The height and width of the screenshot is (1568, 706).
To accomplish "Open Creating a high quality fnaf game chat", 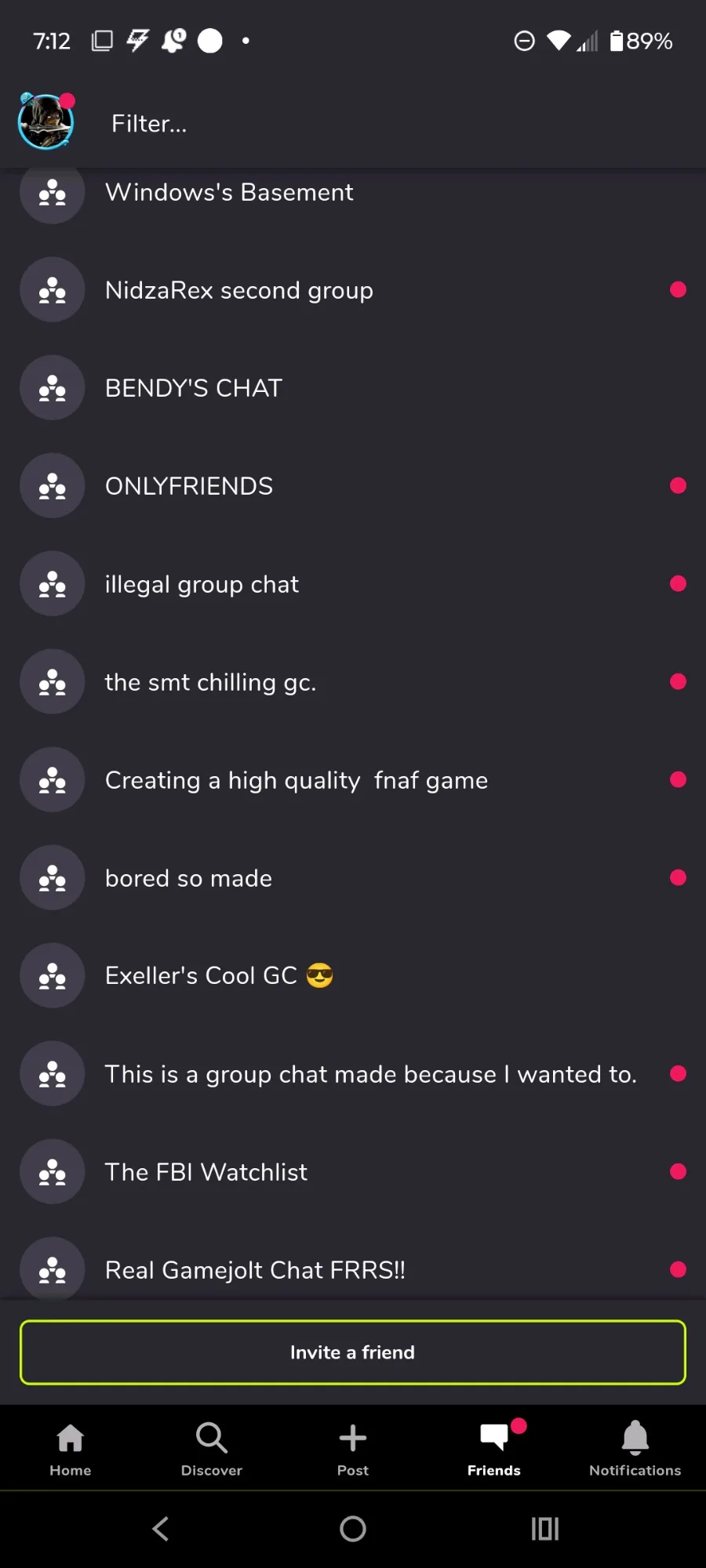I will 353,780.
